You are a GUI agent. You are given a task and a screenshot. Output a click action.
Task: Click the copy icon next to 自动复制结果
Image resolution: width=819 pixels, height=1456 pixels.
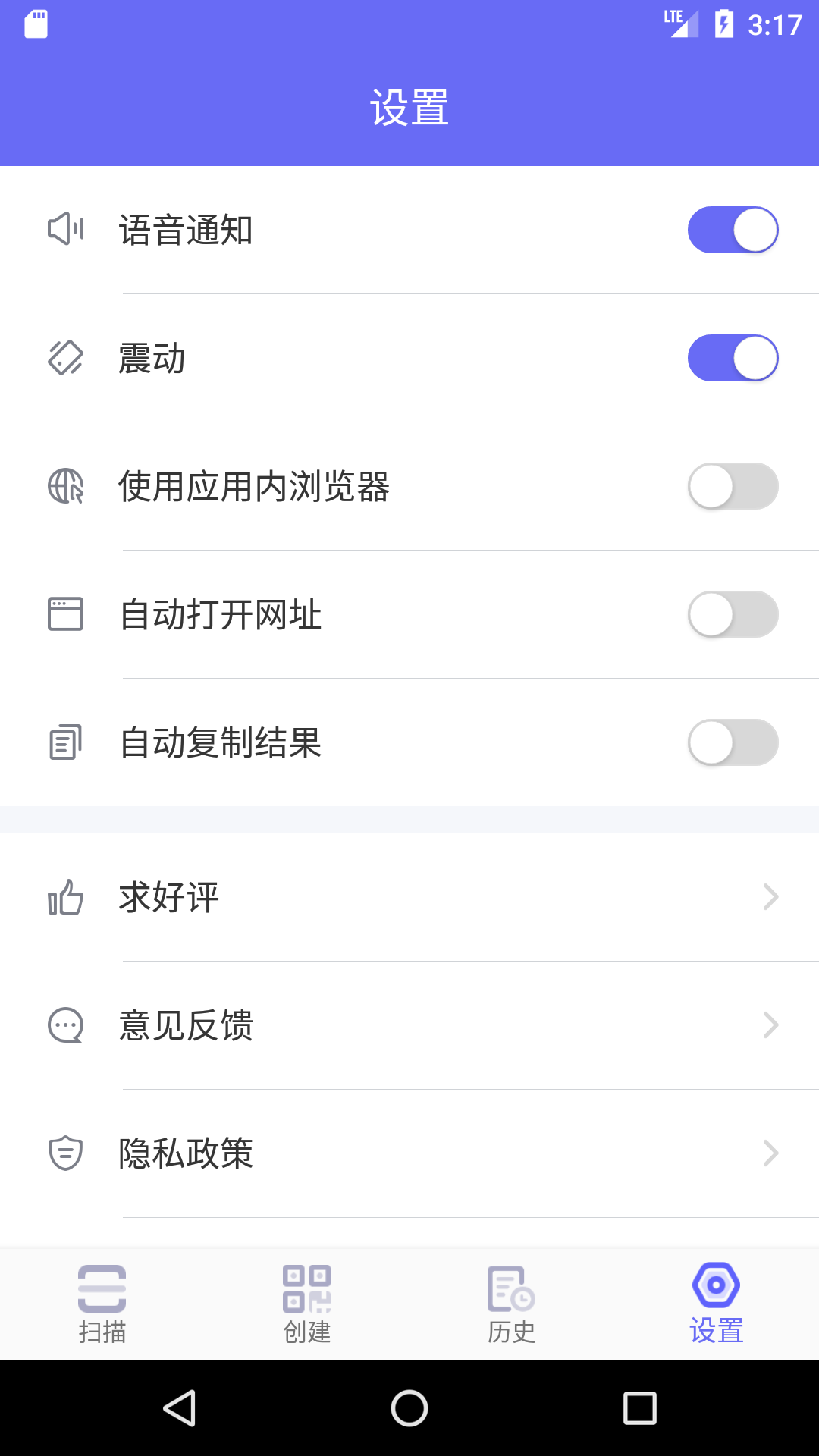click(65, 743)
